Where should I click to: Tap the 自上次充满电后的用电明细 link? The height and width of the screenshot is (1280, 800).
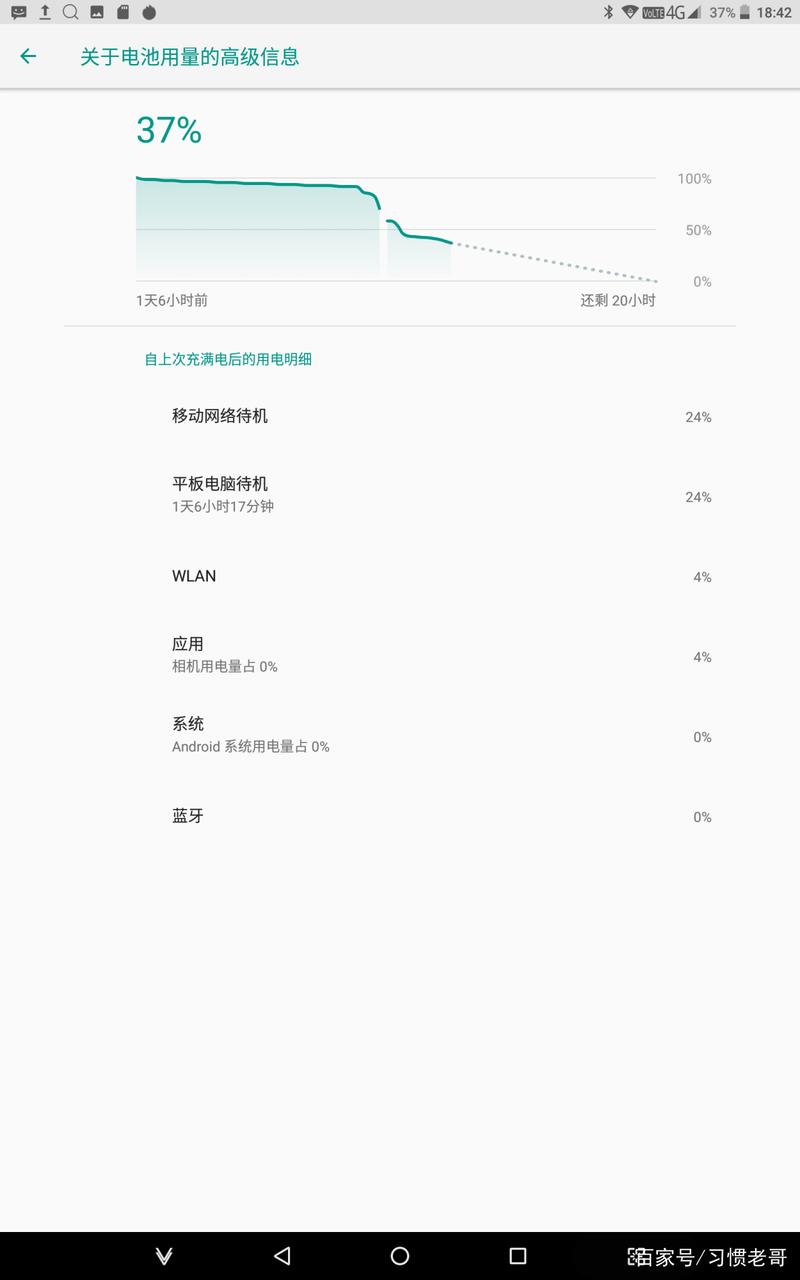point(229,359)
